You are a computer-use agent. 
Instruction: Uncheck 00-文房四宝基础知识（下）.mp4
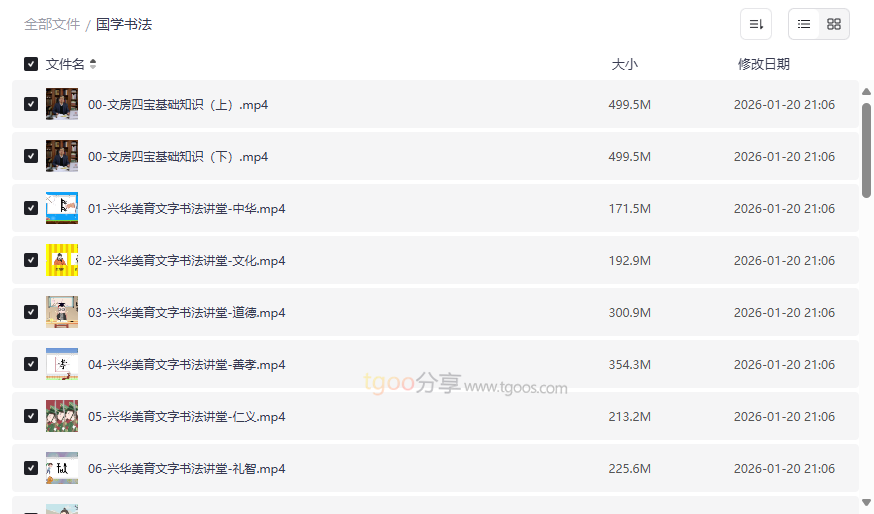click(31, 156)
